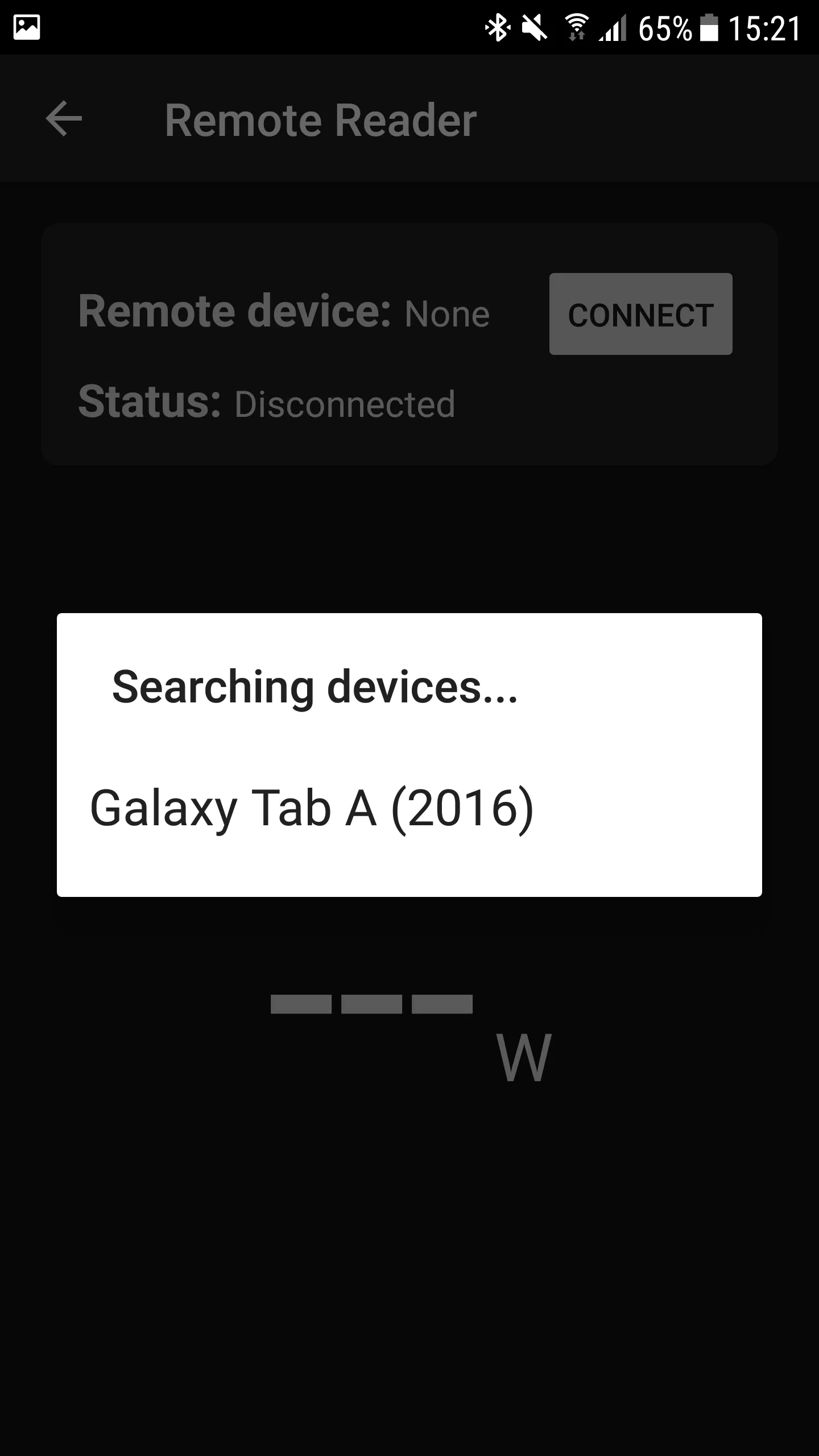This screenshot has width=819, height=1456.
Task: Go back from Remote Reader
Action: click(64, 119)
